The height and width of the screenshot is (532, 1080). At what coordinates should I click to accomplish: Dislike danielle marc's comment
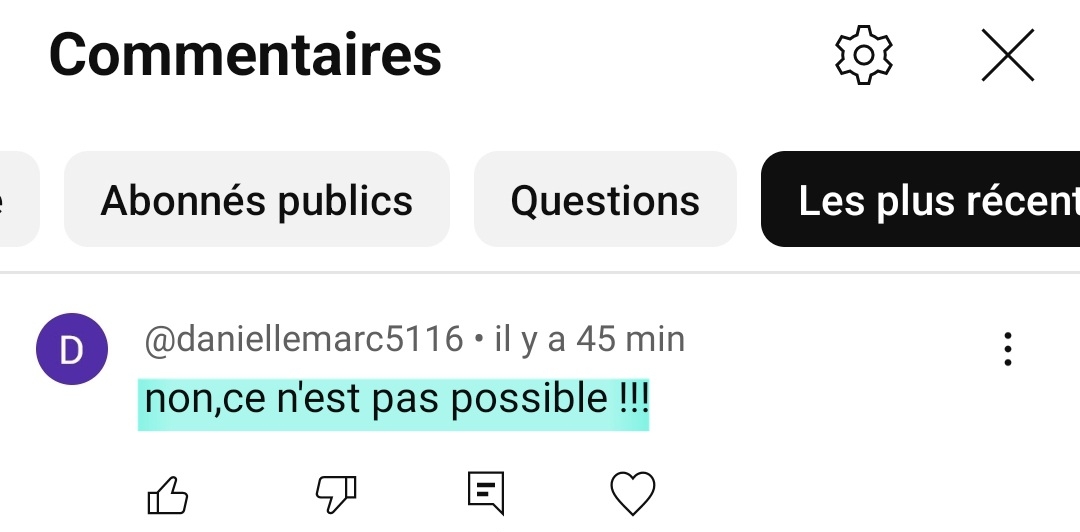pos(336,492)
